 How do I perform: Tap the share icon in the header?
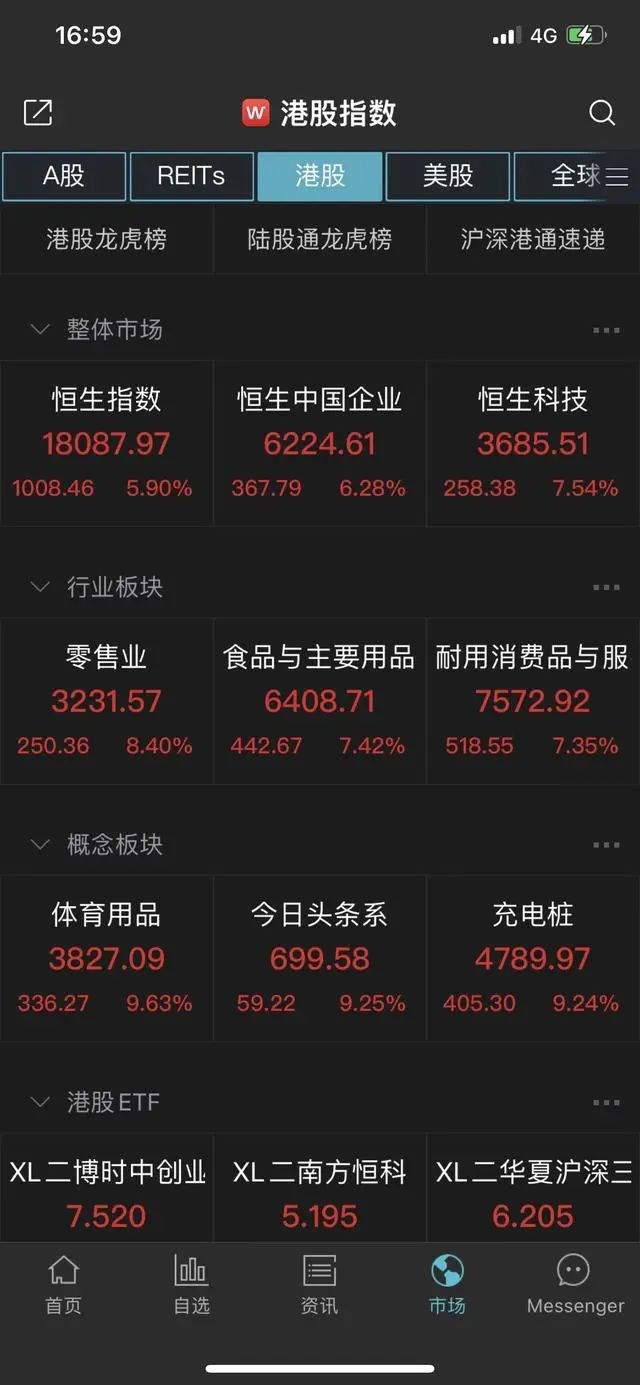pos(38,112)
